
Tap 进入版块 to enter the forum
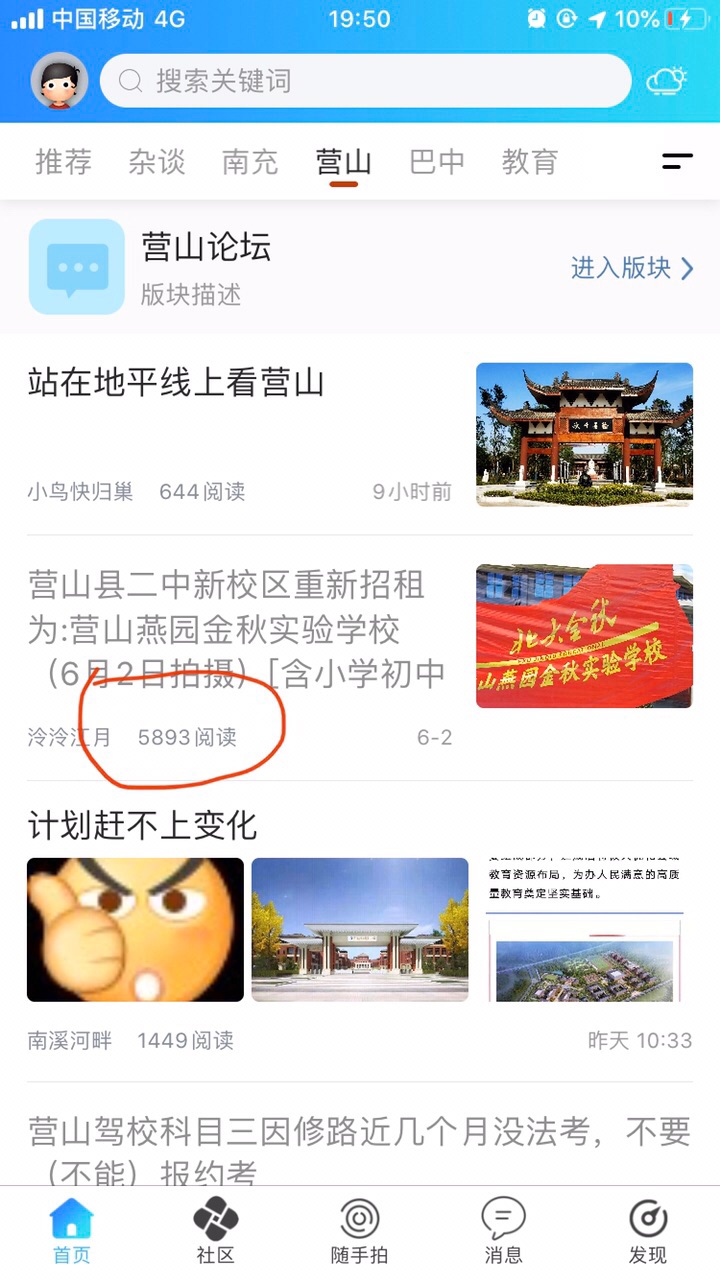coord(631,268)
